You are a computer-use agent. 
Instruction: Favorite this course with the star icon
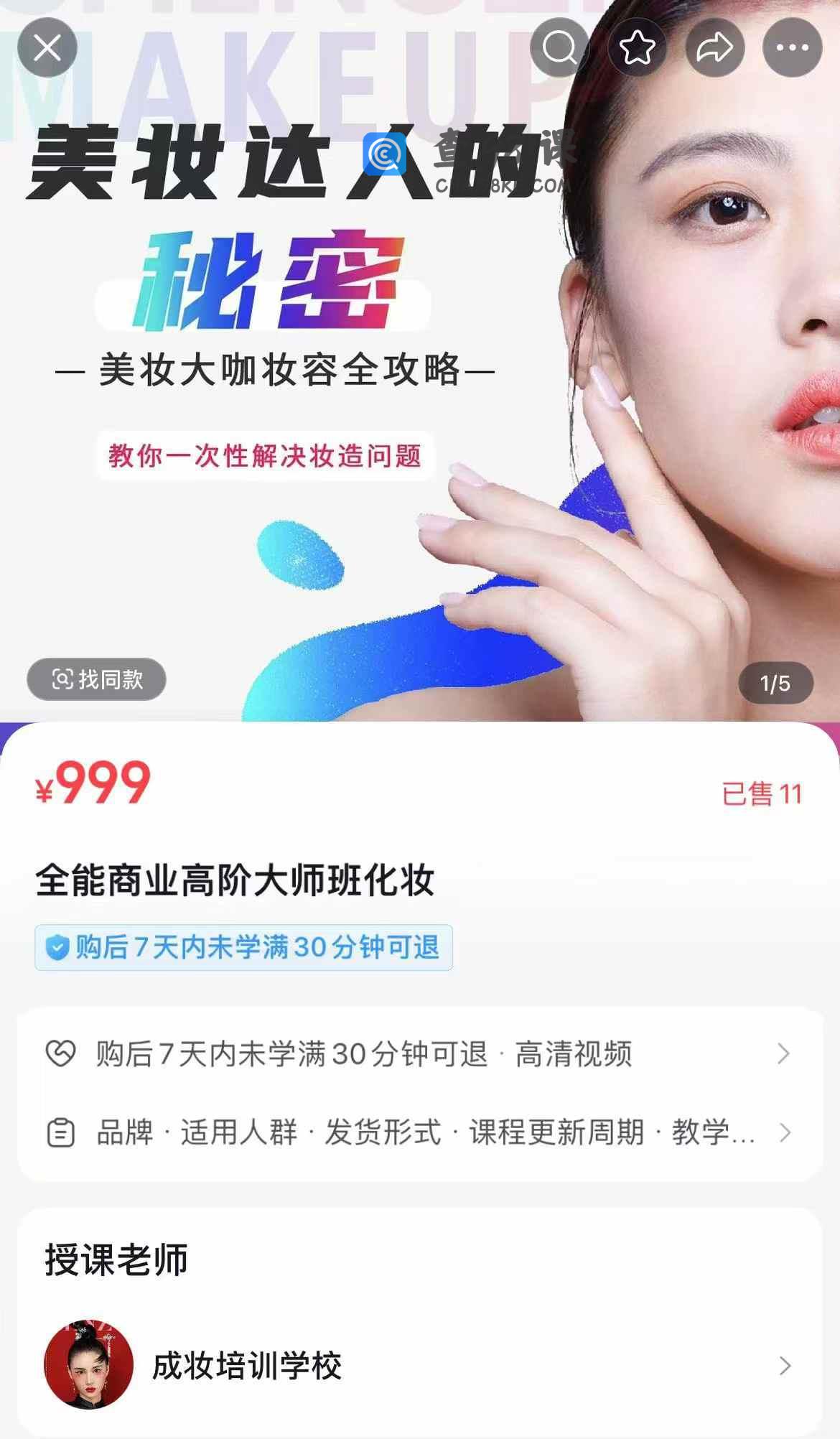637,47
